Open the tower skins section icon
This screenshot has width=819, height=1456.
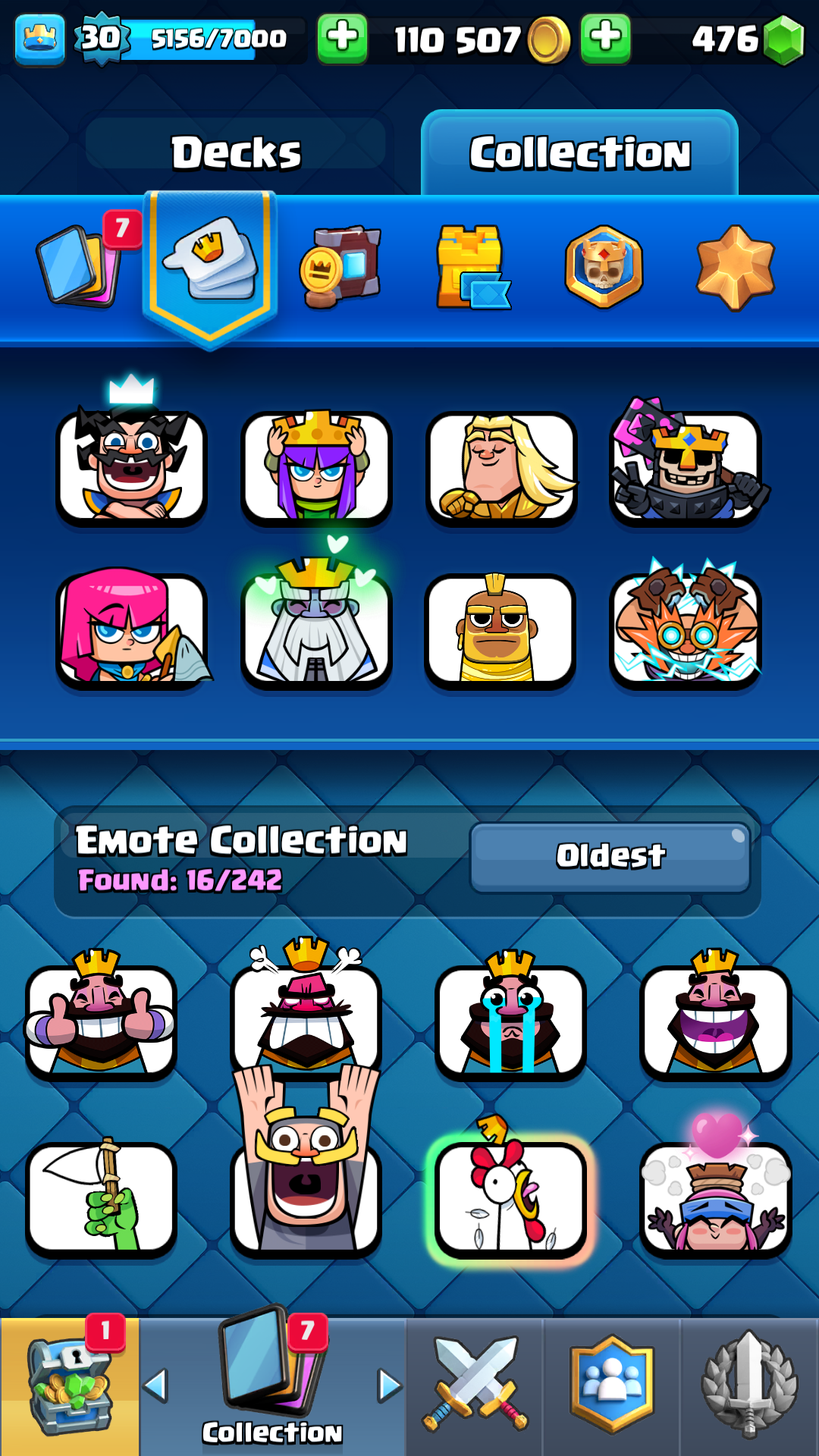point(472,267)
